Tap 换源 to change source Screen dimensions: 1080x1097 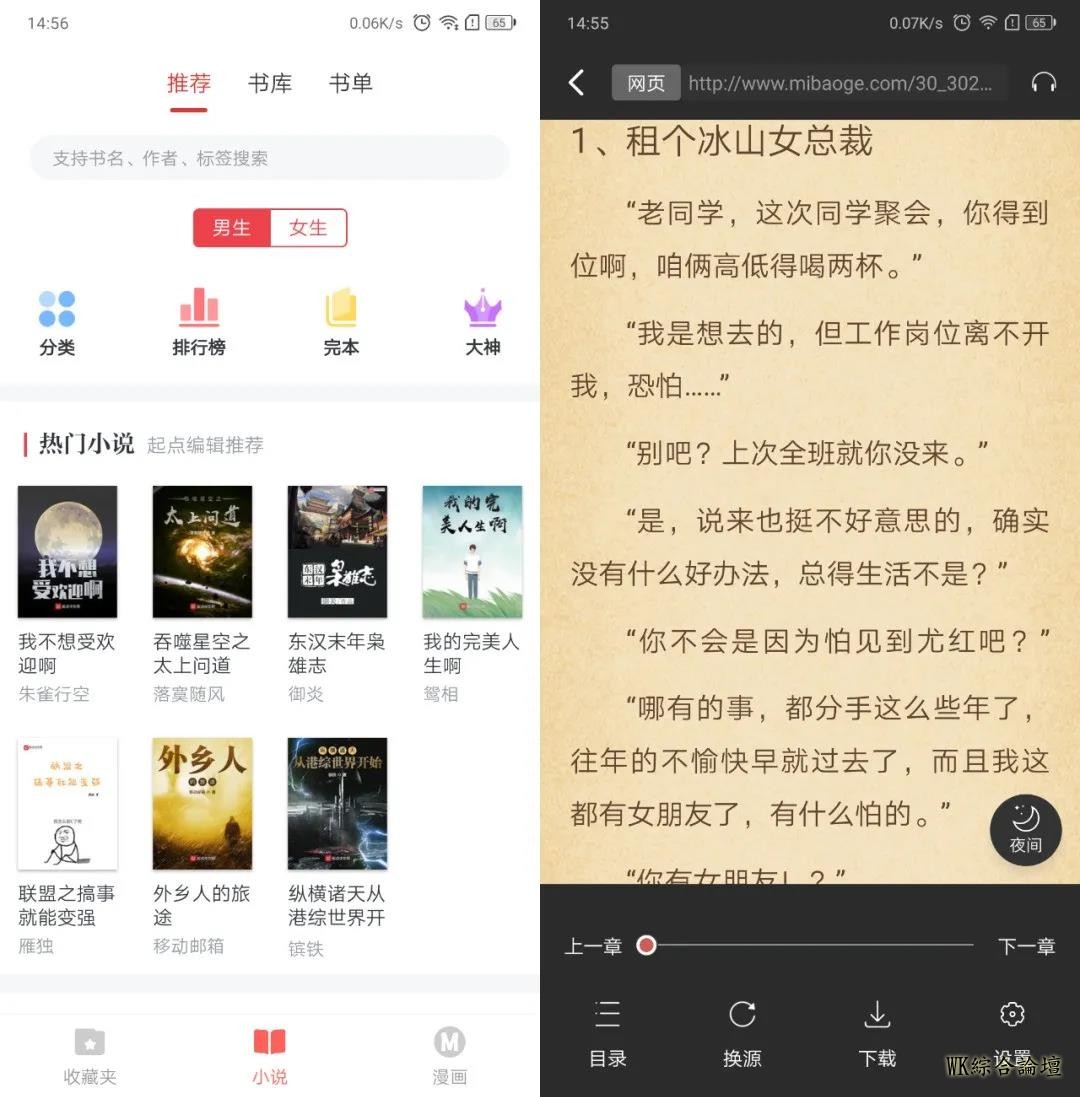[742, 1034]
